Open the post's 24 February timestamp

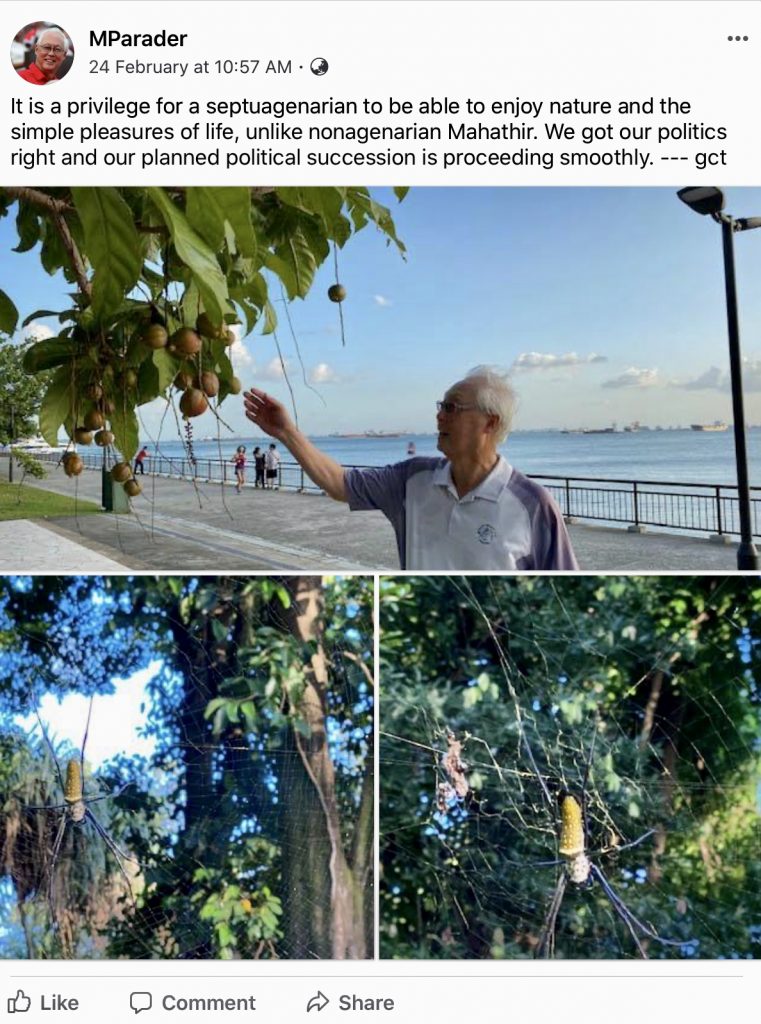190,67
